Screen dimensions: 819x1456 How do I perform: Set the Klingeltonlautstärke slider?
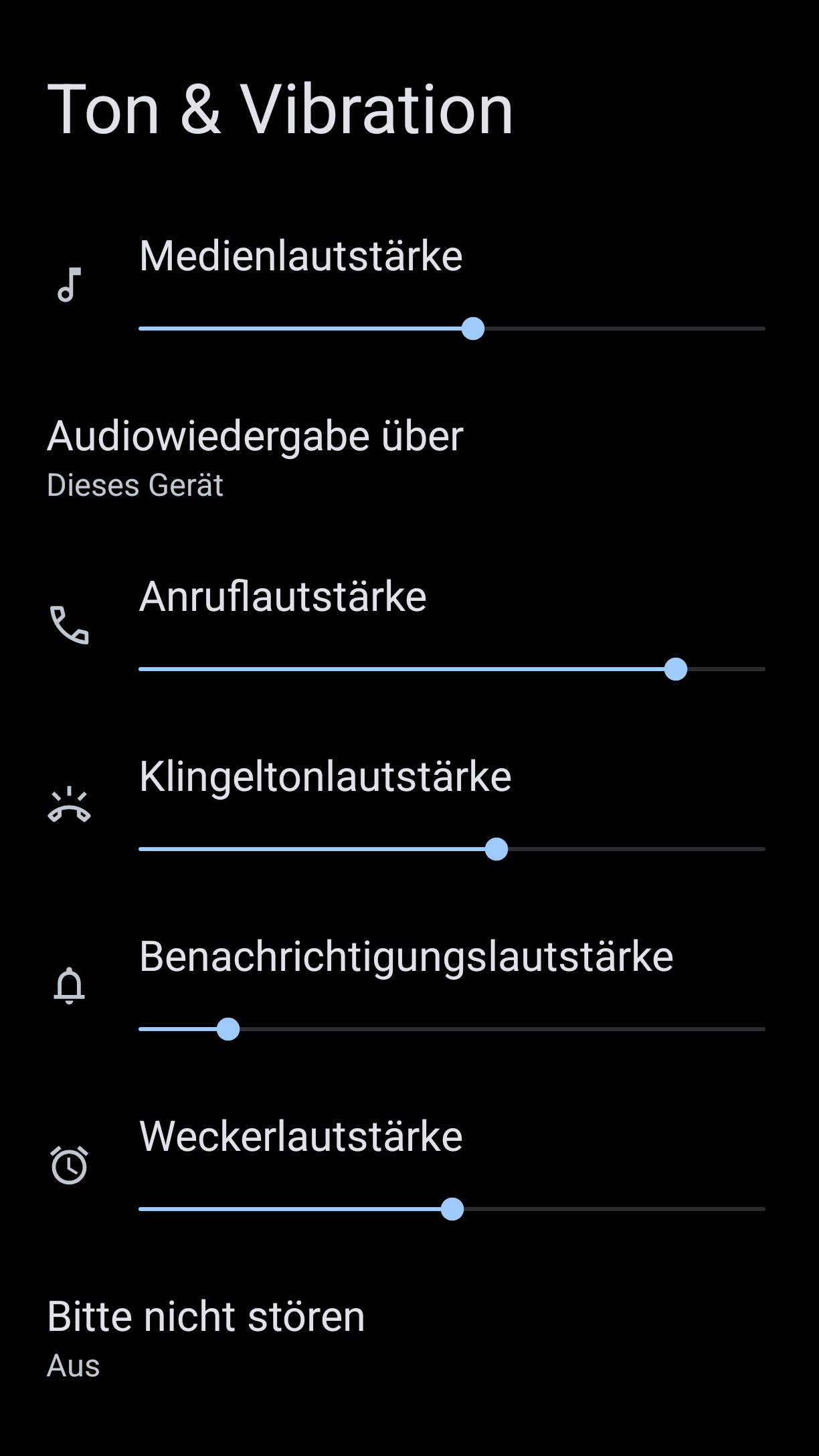pyautogui.click(x=452, y=849)
